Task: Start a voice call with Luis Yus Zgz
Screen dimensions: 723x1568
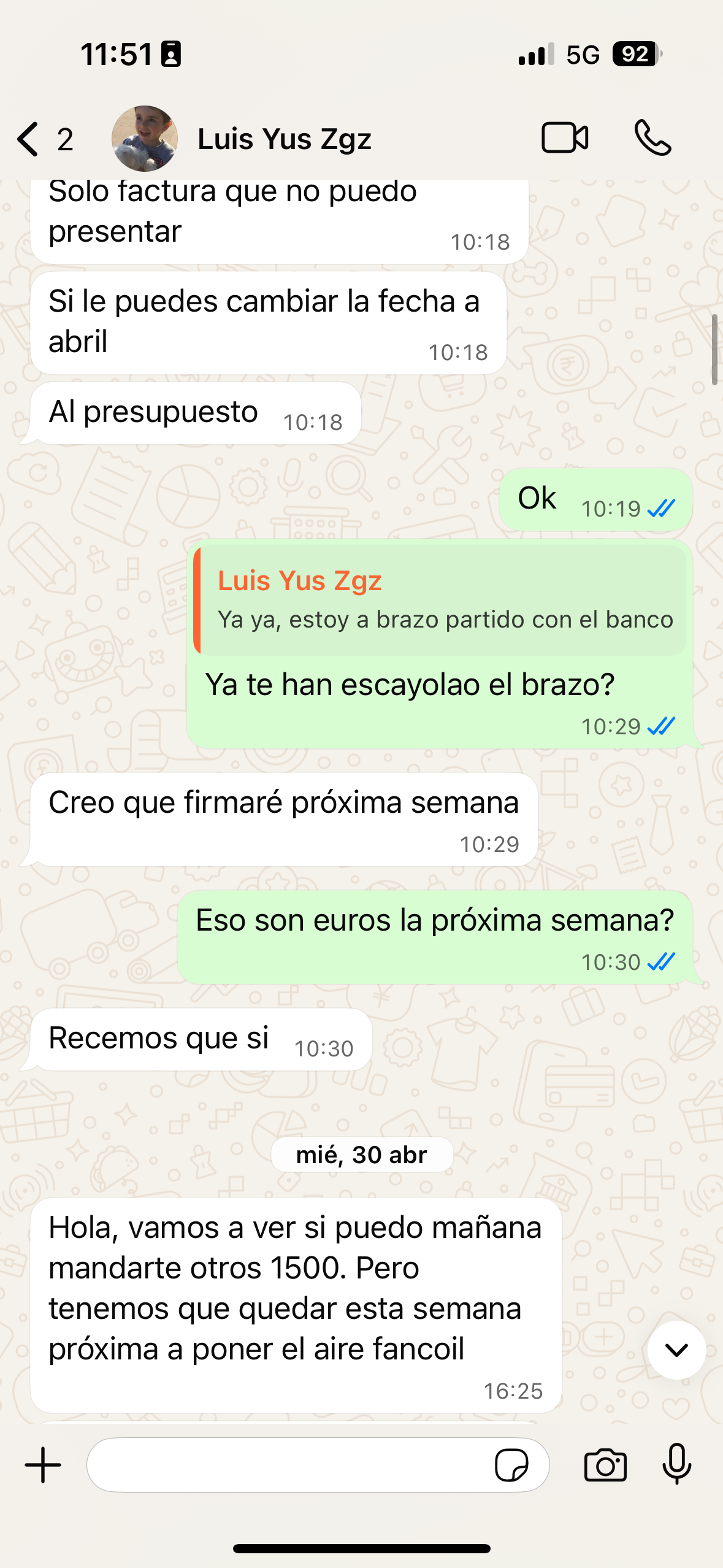Action: pyautogui.click(x=652, y=138)
